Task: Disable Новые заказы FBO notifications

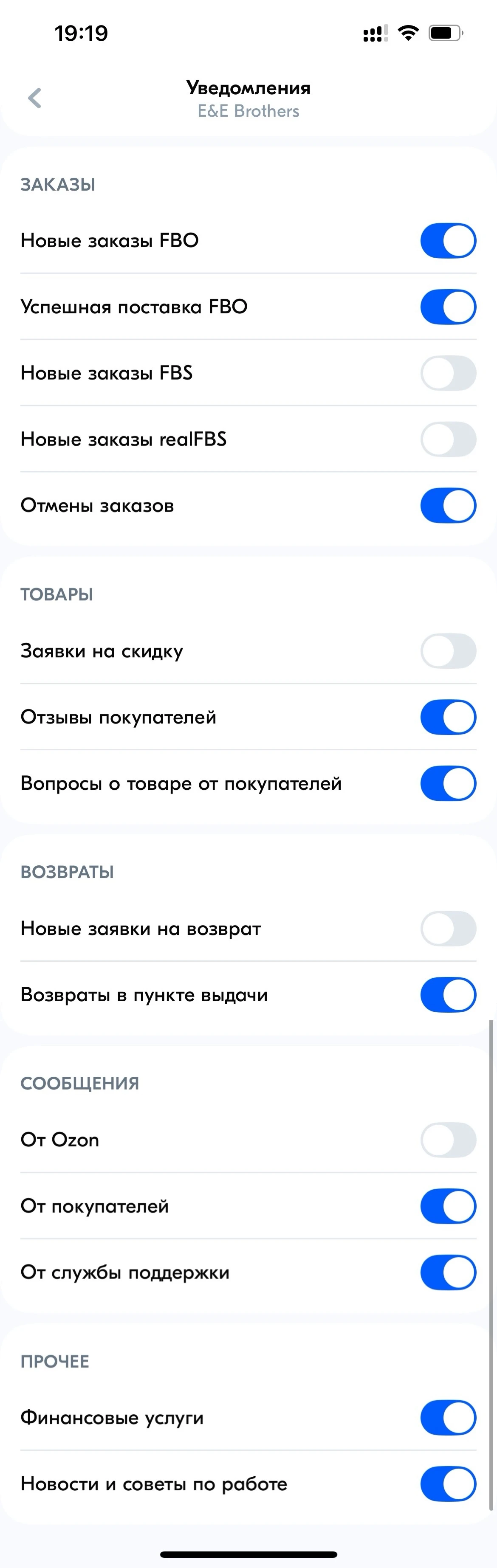Action: tap(448, 240)
